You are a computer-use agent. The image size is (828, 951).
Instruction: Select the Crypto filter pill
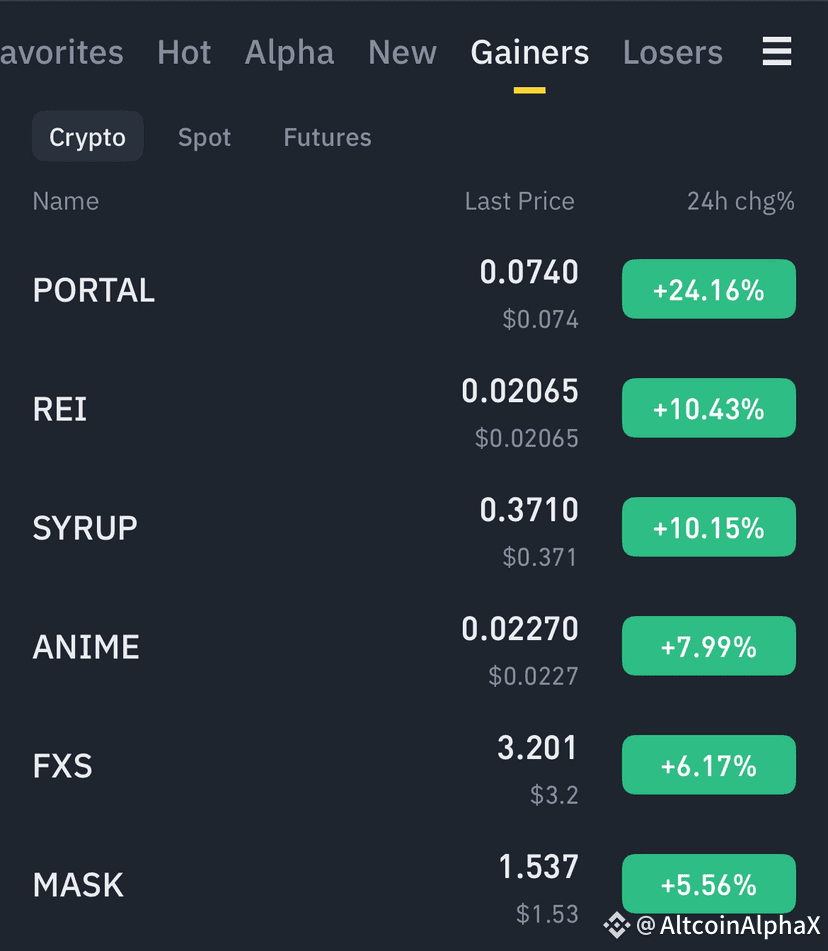(x=87, y=137)
